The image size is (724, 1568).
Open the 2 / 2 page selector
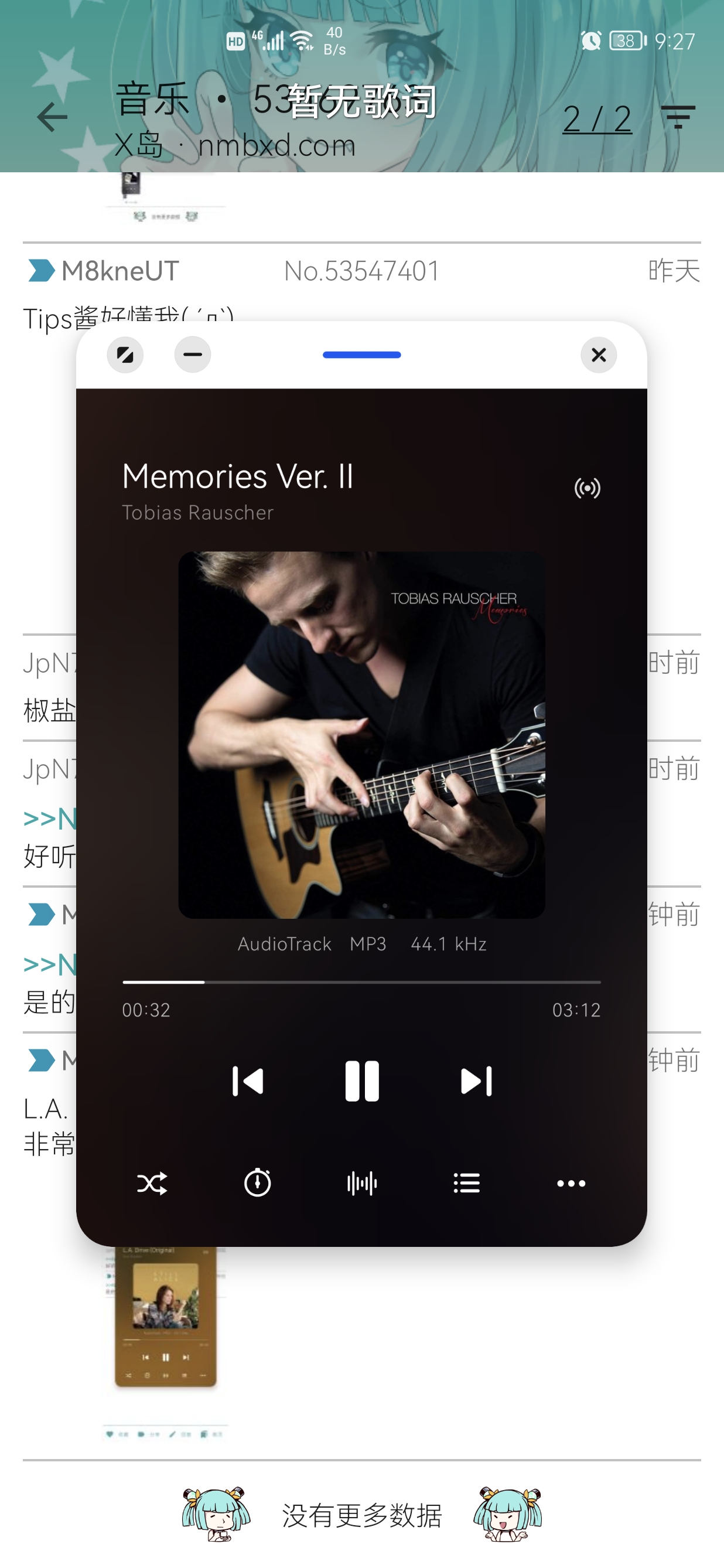[597, 118]
